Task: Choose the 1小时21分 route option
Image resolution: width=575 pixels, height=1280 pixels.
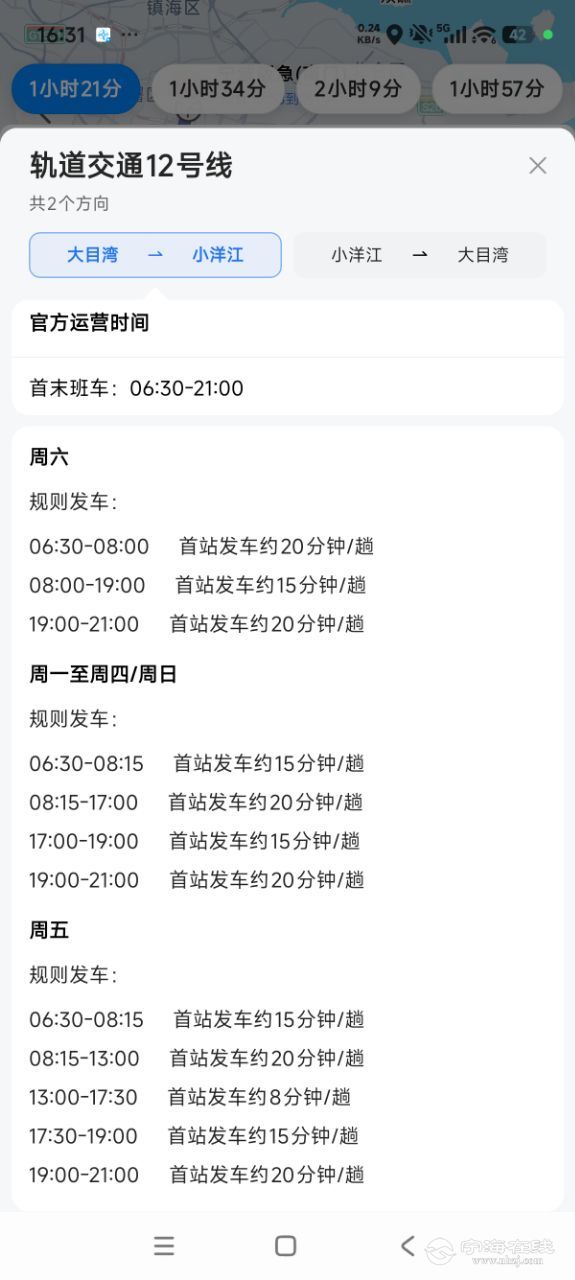Action: 76,89
